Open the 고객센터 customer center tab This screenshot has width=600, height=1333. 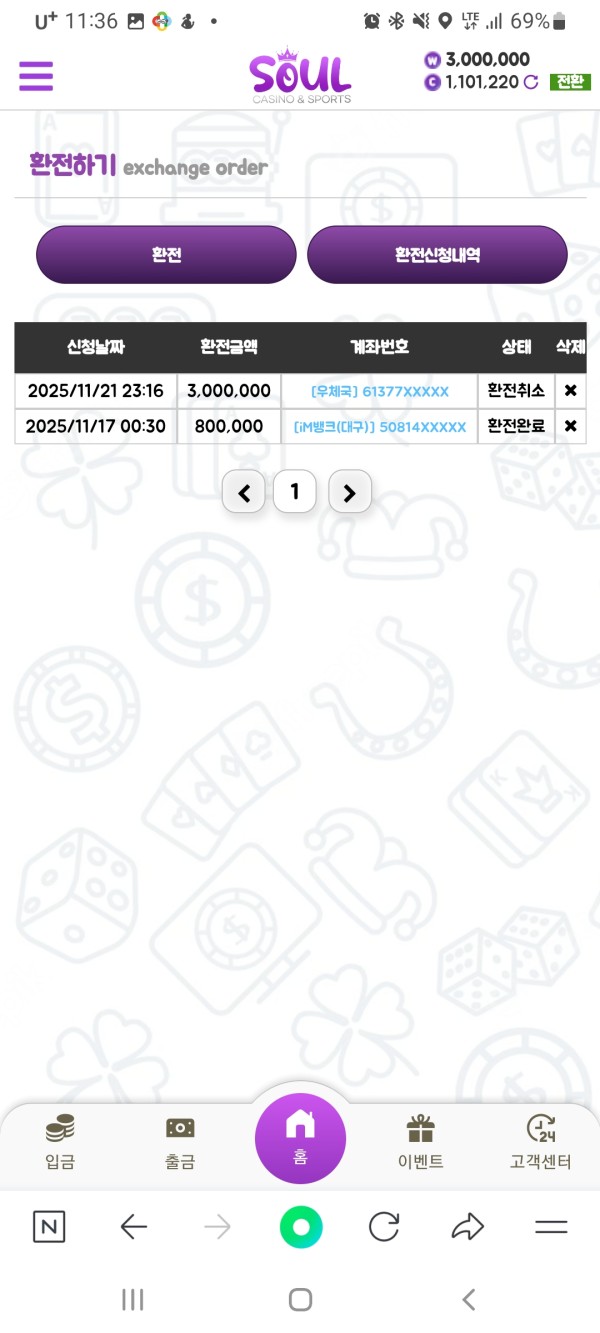(540, 1143)
